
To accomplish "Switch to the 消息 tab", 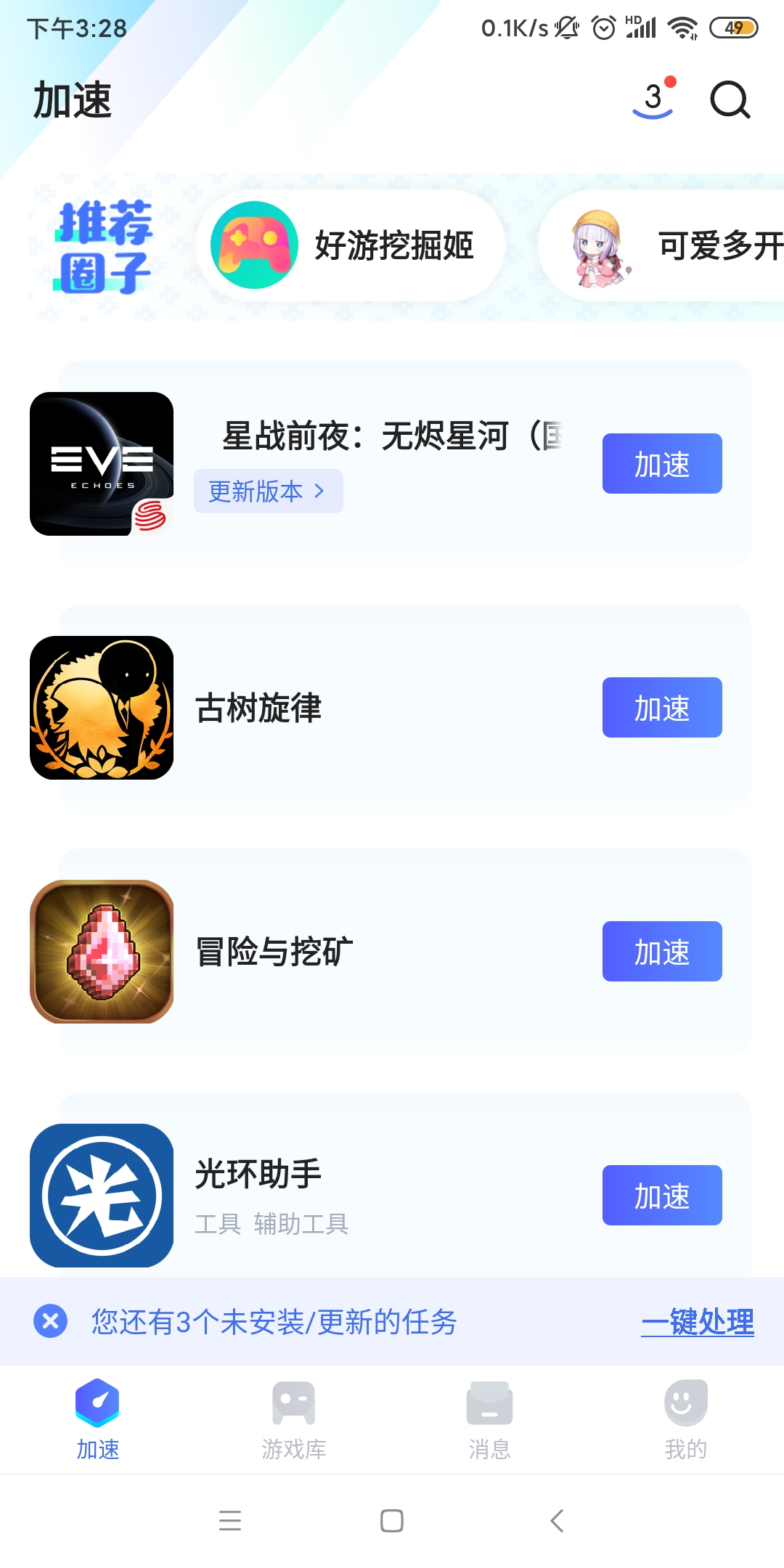I will 489,1419.
